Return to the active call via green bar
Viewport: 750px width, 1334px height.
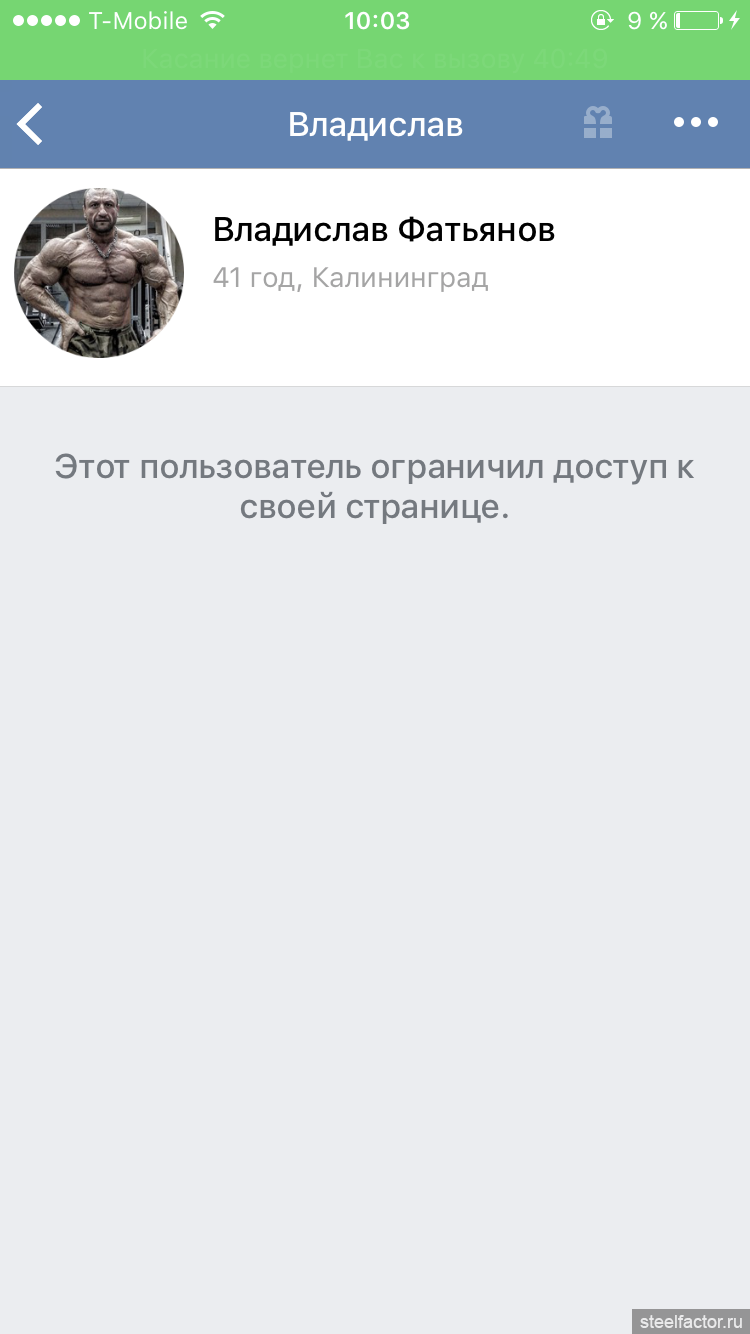coord(375,59)
